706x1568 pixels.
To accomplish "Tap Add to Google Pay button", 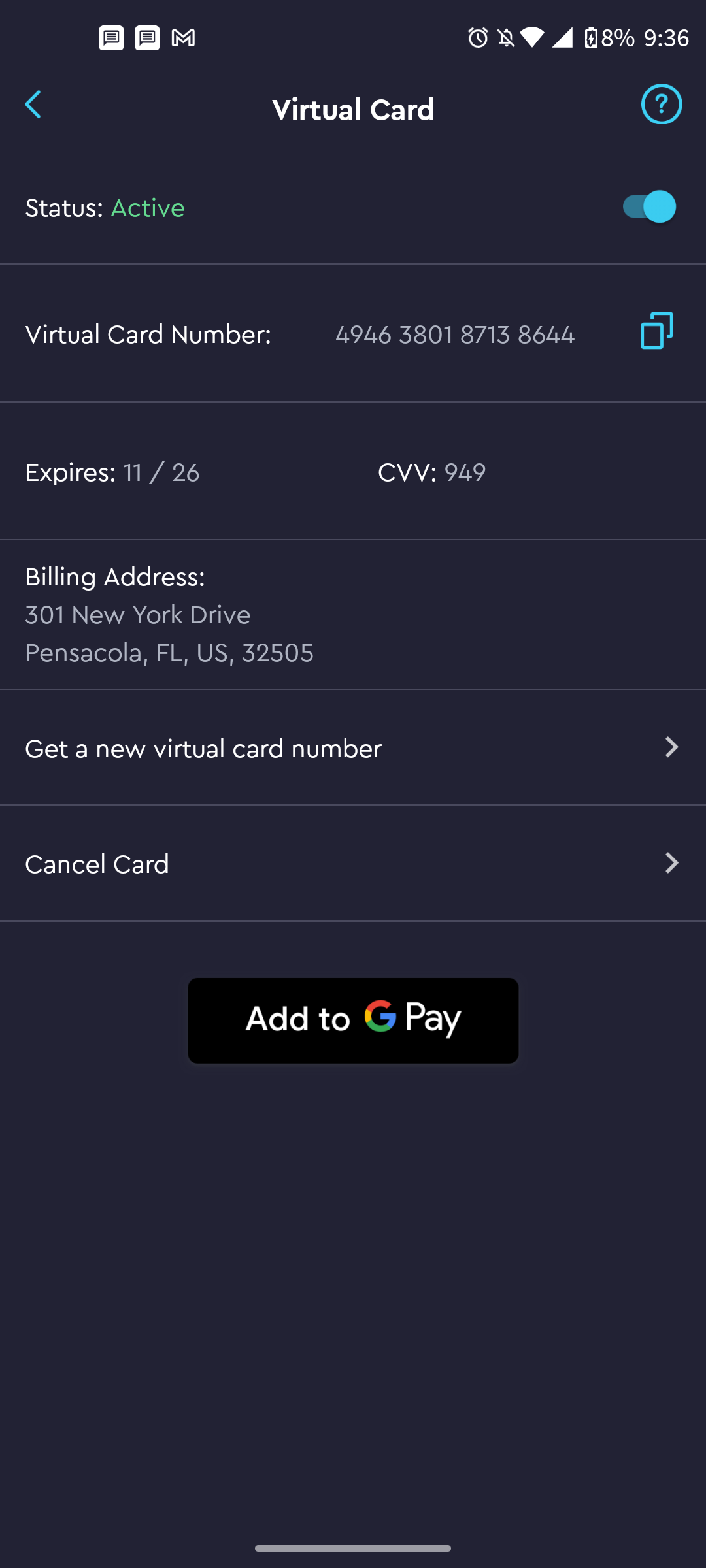I will 353,1021.
